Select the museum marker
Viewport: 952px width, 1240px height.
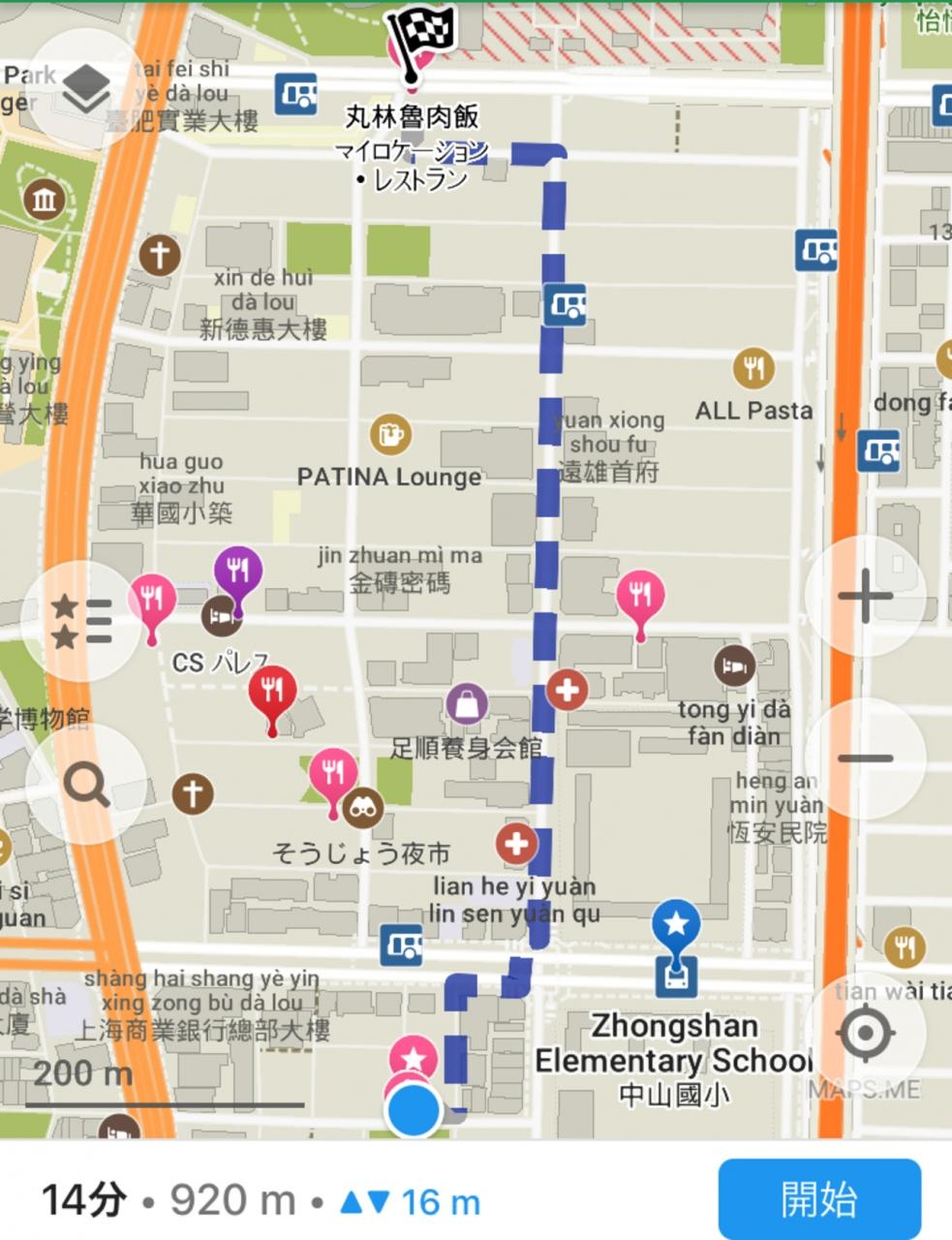tap(45, 201)
